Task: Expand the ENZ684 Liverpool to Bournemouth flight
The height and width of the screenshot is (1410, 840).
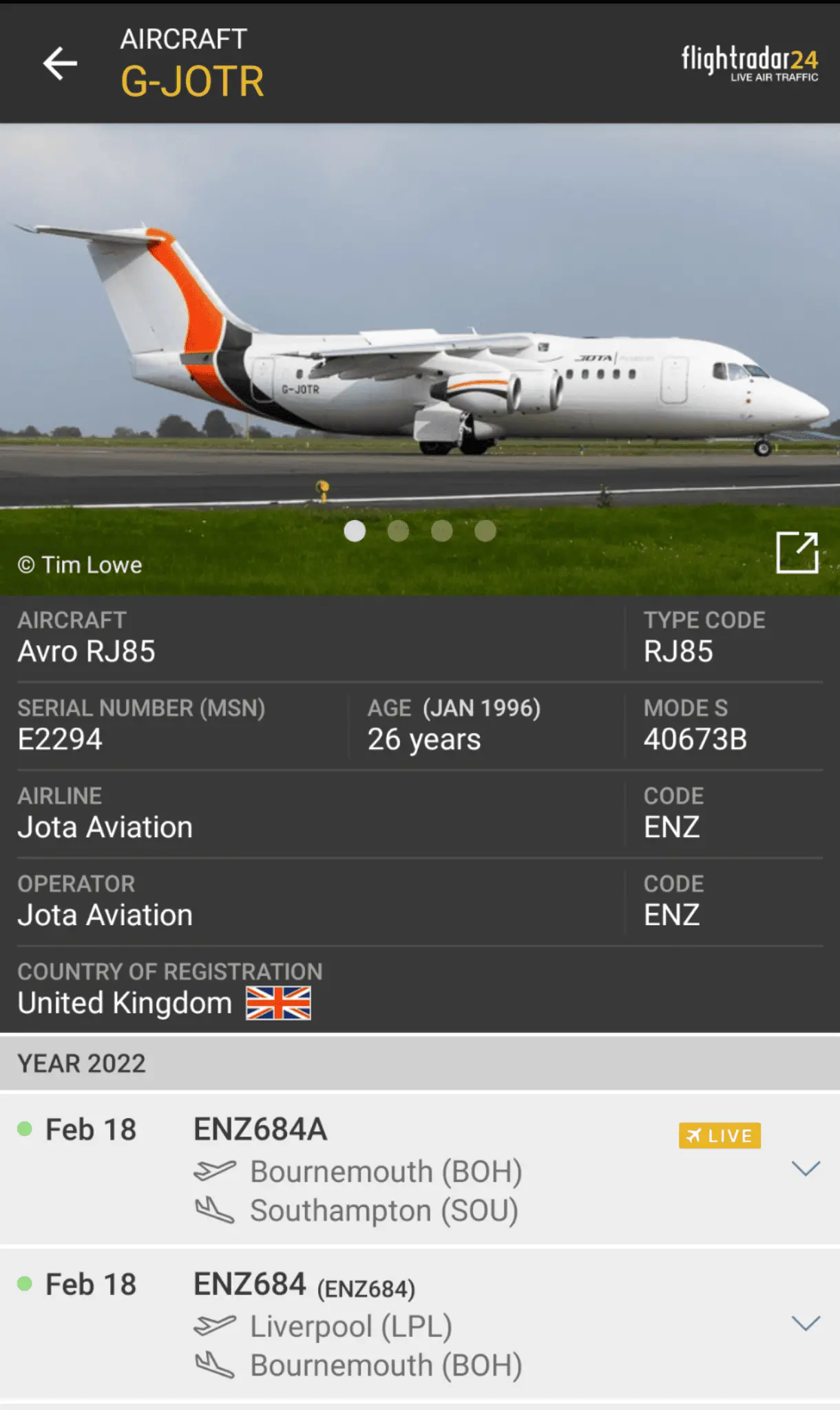Action: tap(805, 1323)
